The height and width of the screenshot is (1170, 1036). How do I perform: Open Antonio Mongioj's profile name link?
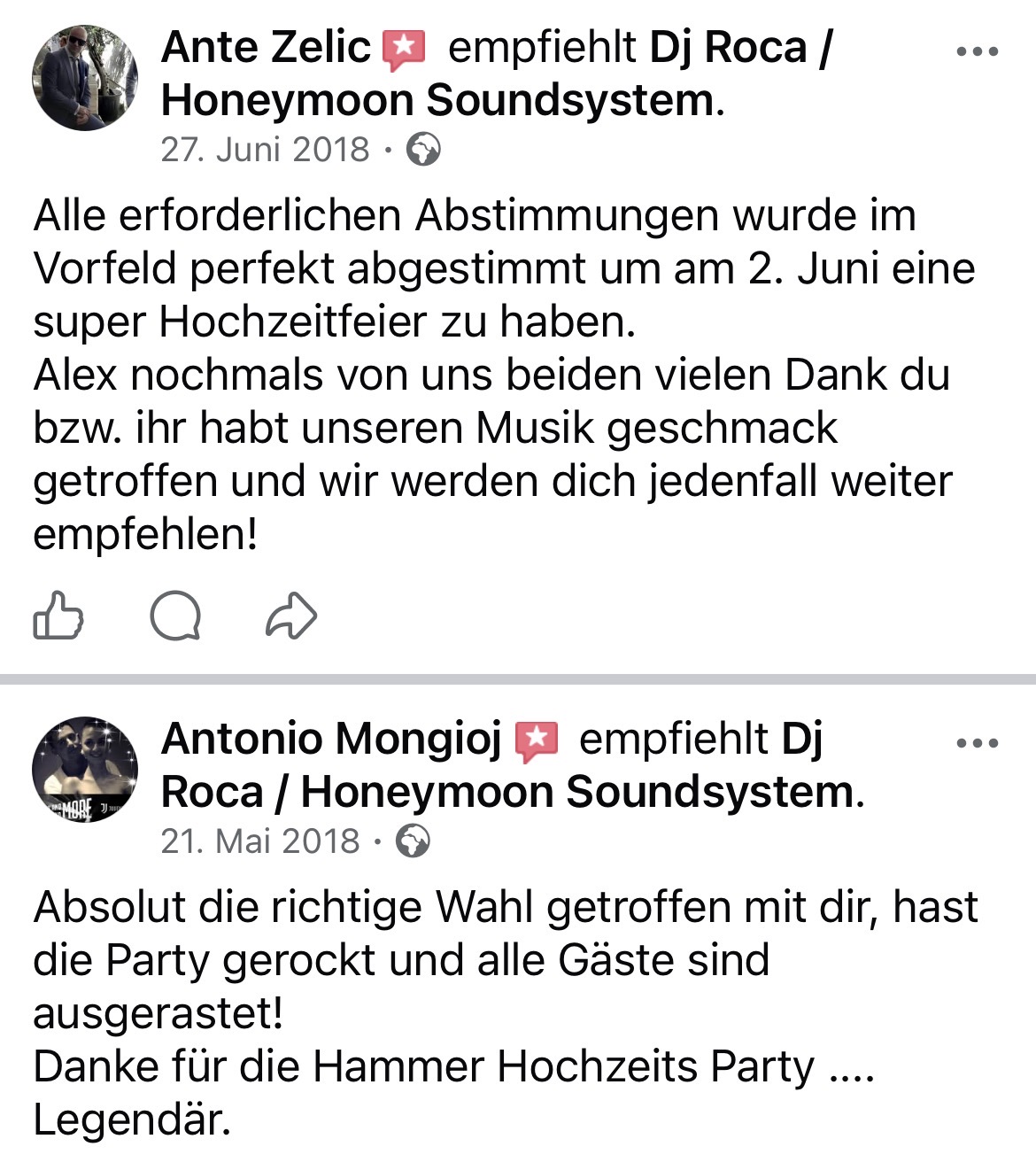331,739
